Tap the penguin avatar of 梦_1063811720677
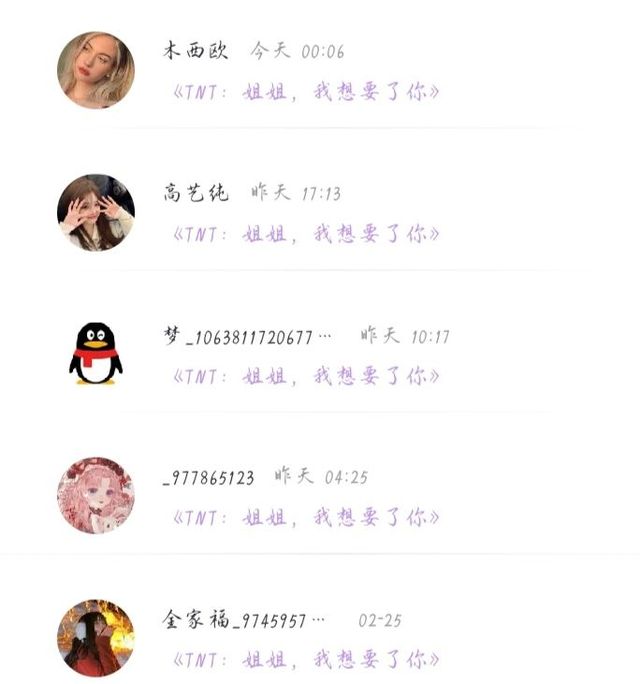Viewport: 640px width, 684px height. pos(95,354)
